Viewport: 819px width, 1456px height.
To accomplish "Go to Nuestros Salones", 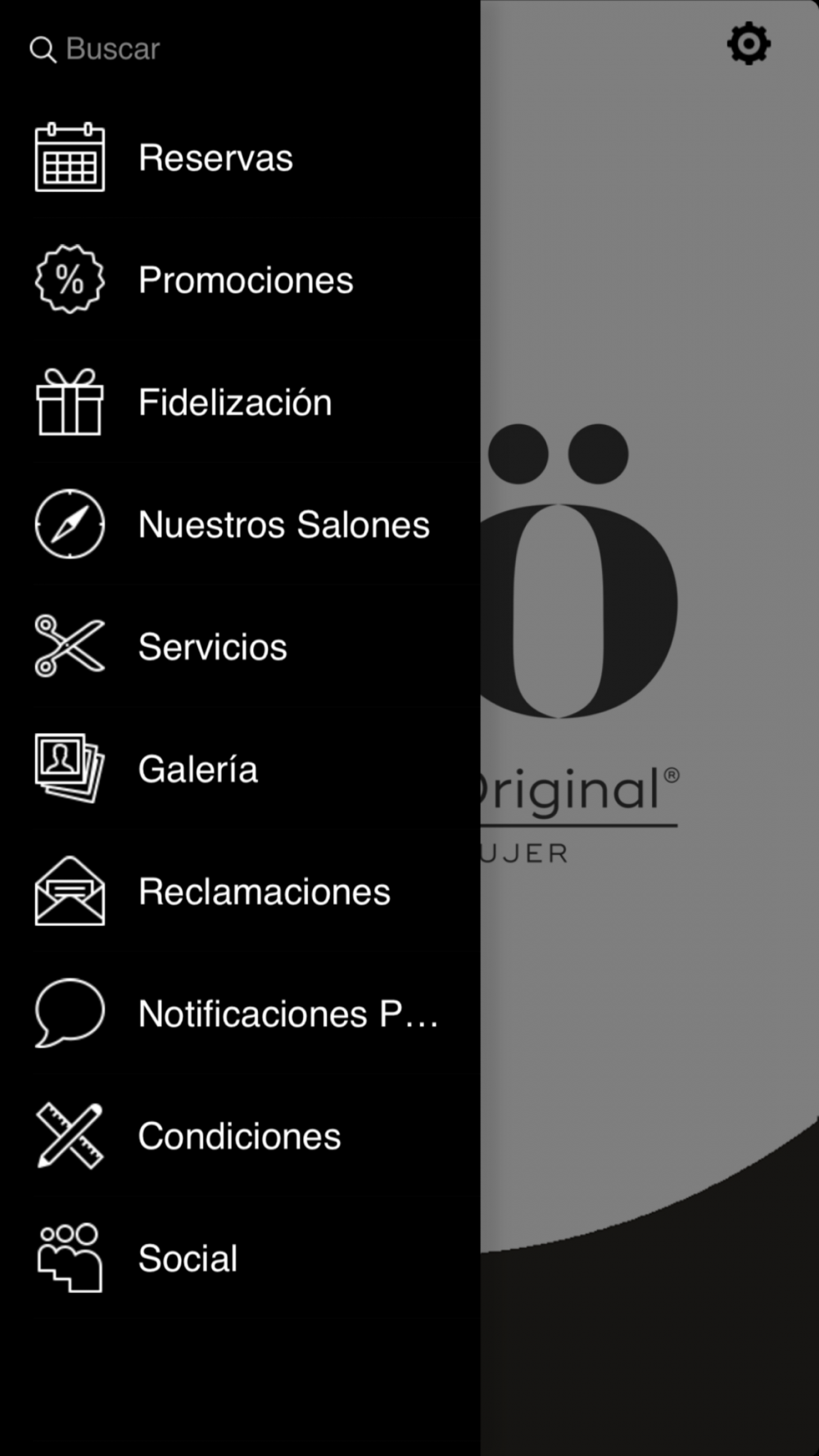I will coord(240,524).
